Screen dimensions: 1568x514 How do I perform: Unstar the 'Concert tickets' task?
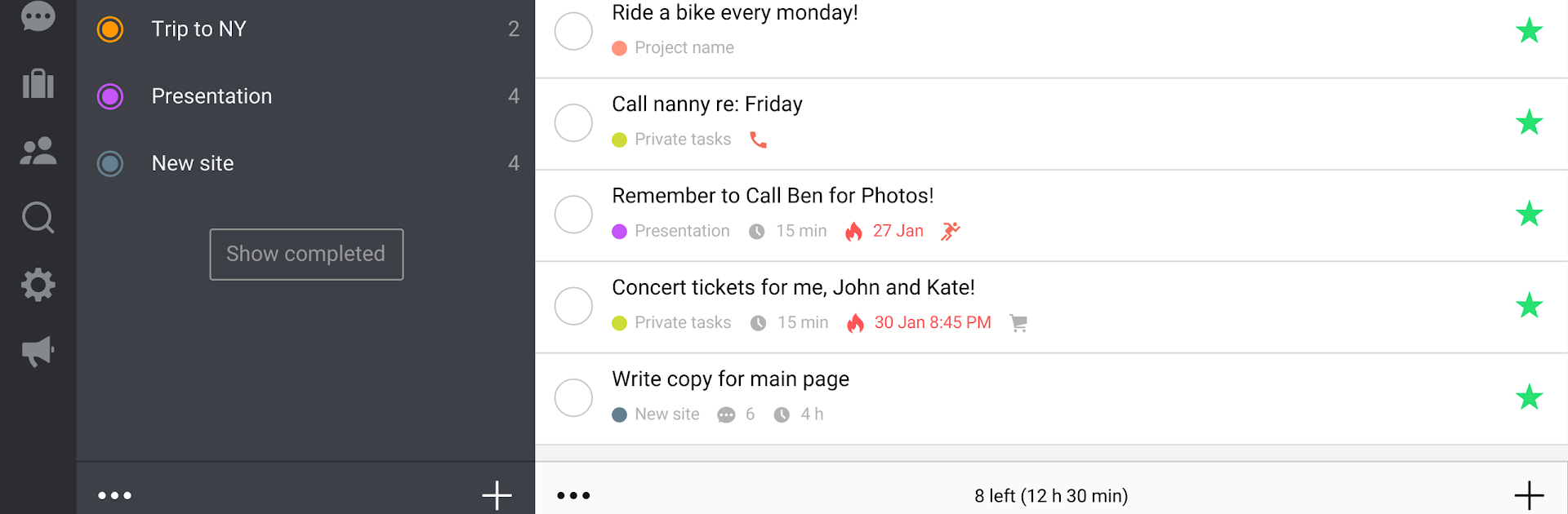1529,306
